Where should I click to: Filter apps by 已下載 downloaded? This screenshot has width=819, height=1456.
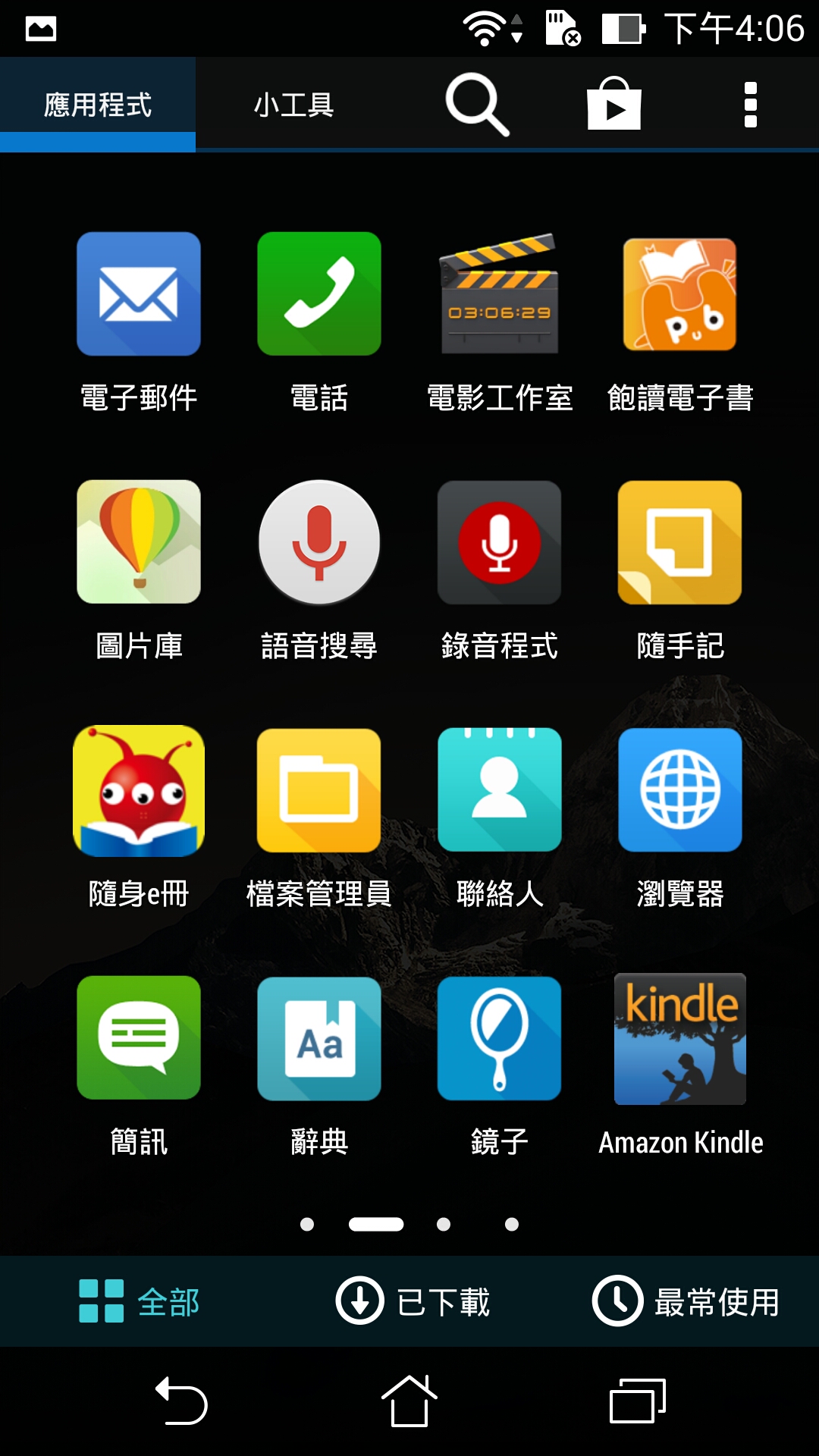413,1301
